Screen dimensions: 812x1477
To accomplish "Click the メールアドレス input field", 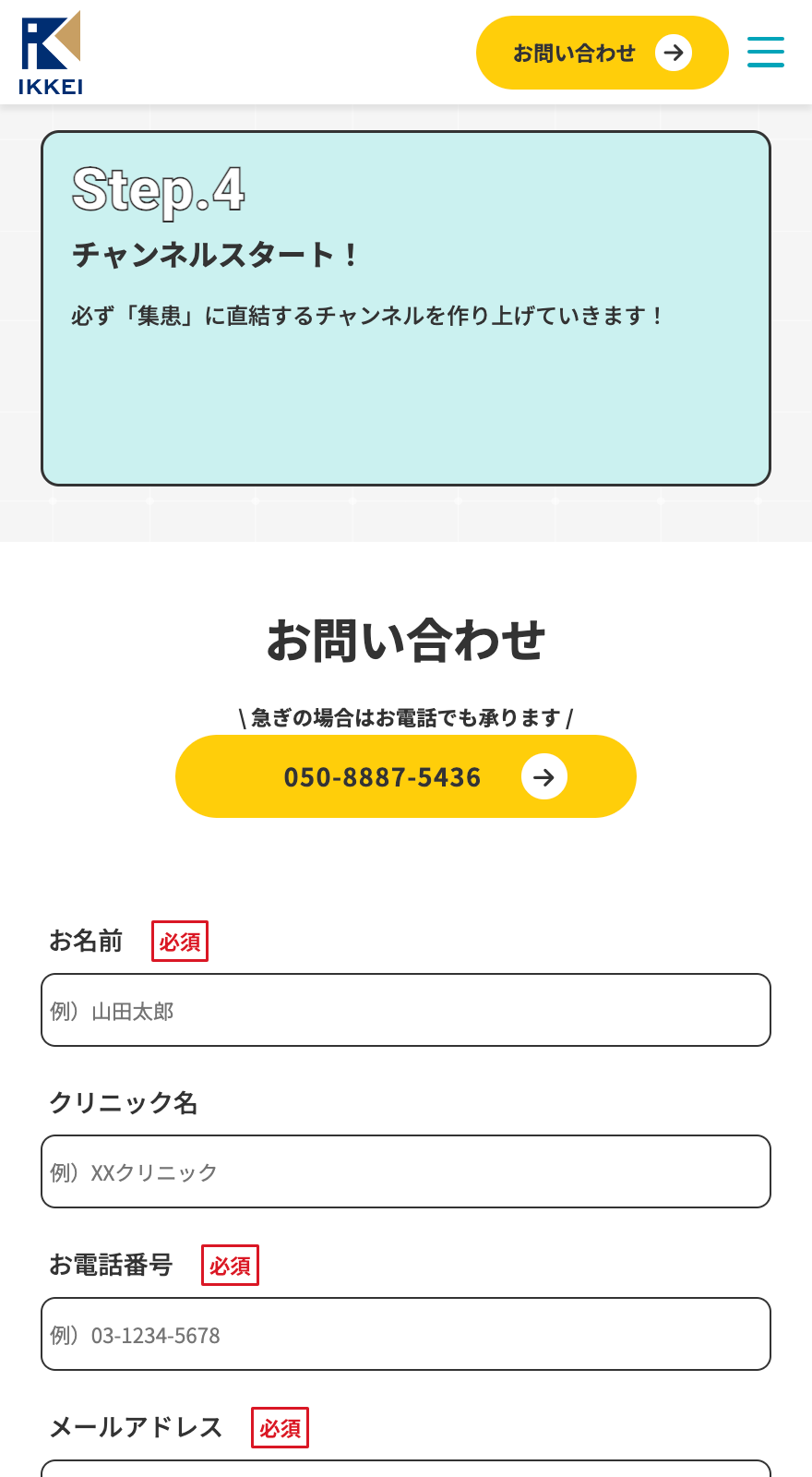I will tap(406, 1472).
